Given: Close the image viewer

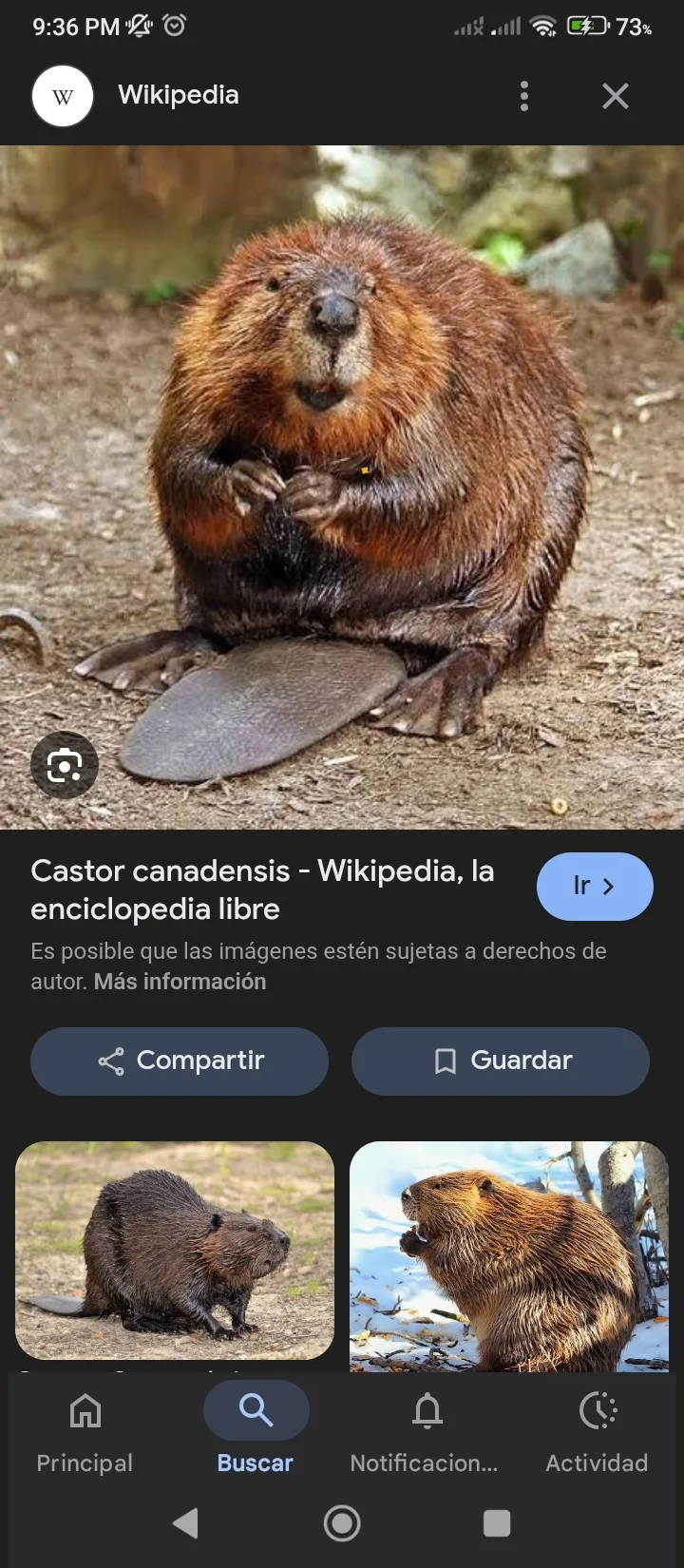Looking at the screenshot, I should pos(615,96).
